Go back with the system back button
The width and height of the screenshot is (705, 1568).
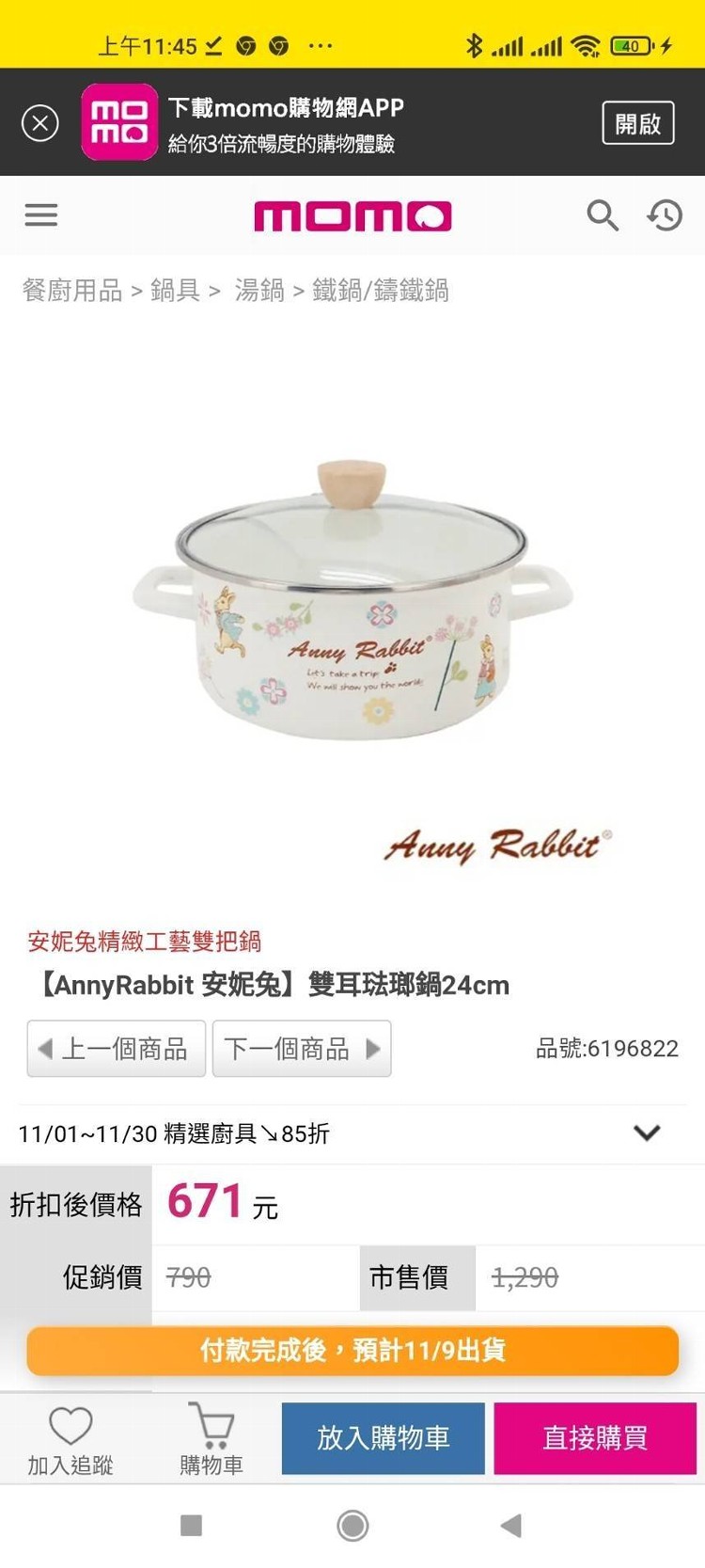coord(511,1526)
